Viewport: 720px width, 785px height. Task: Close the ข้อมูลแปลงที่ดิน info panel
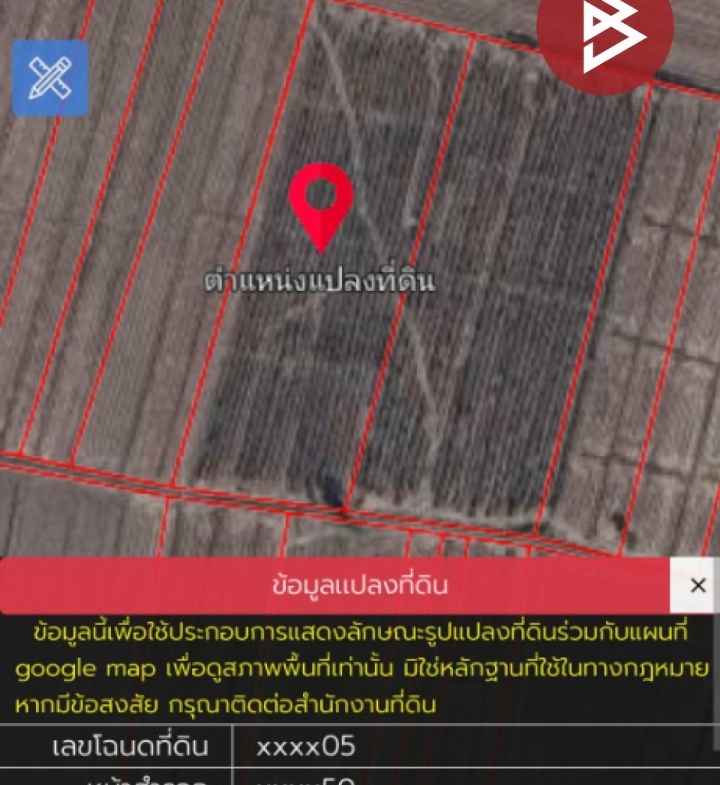click(697, 586)
